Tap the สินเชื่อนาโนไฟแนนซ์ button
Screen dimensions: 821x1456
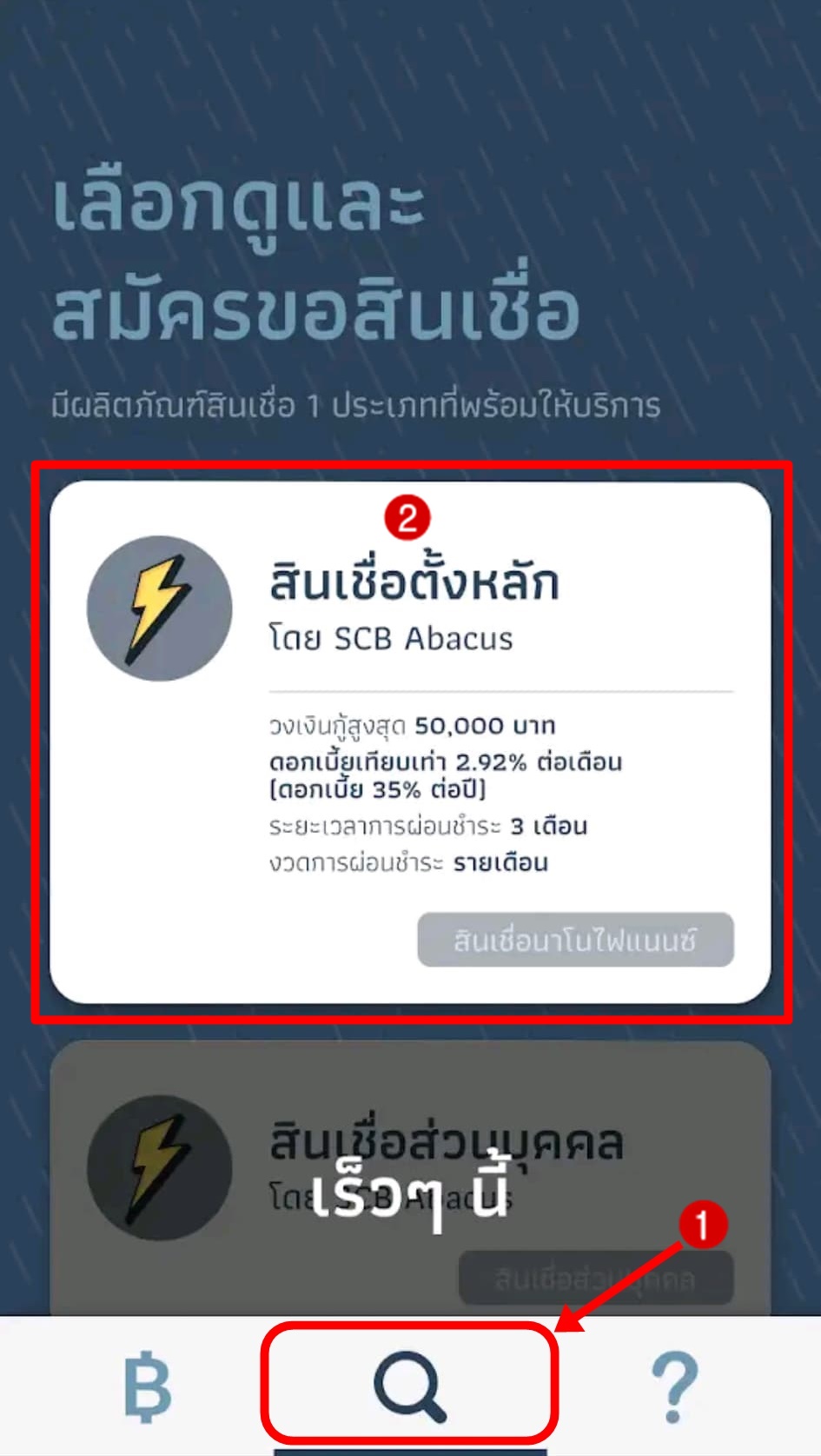click(575, 940)
